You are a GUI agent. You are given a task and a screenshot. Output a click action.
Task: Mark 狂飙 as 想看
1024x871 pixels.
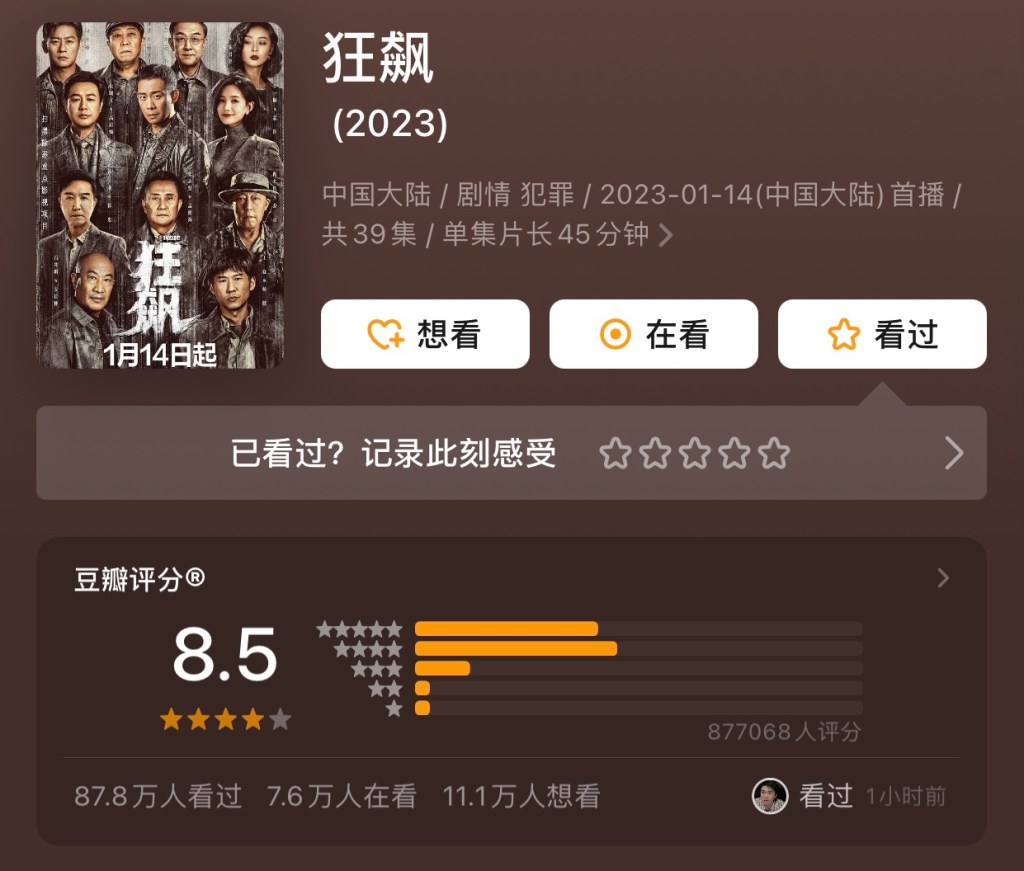[425, 334]
